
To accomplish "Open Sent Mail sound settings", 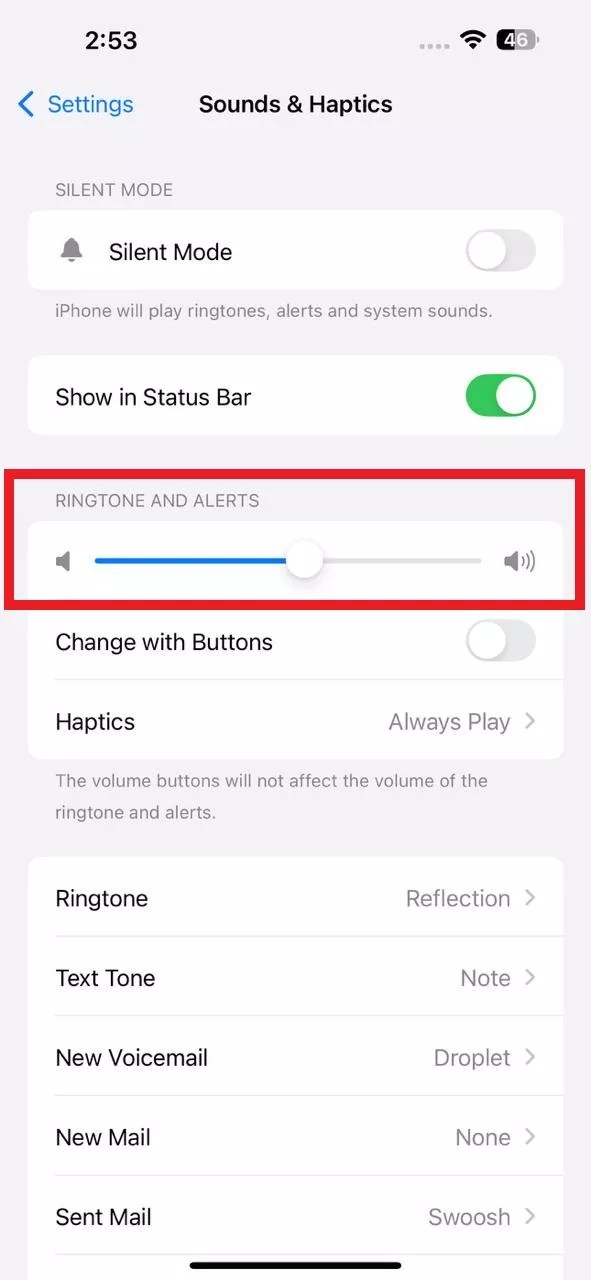I will click(295, 1217).
